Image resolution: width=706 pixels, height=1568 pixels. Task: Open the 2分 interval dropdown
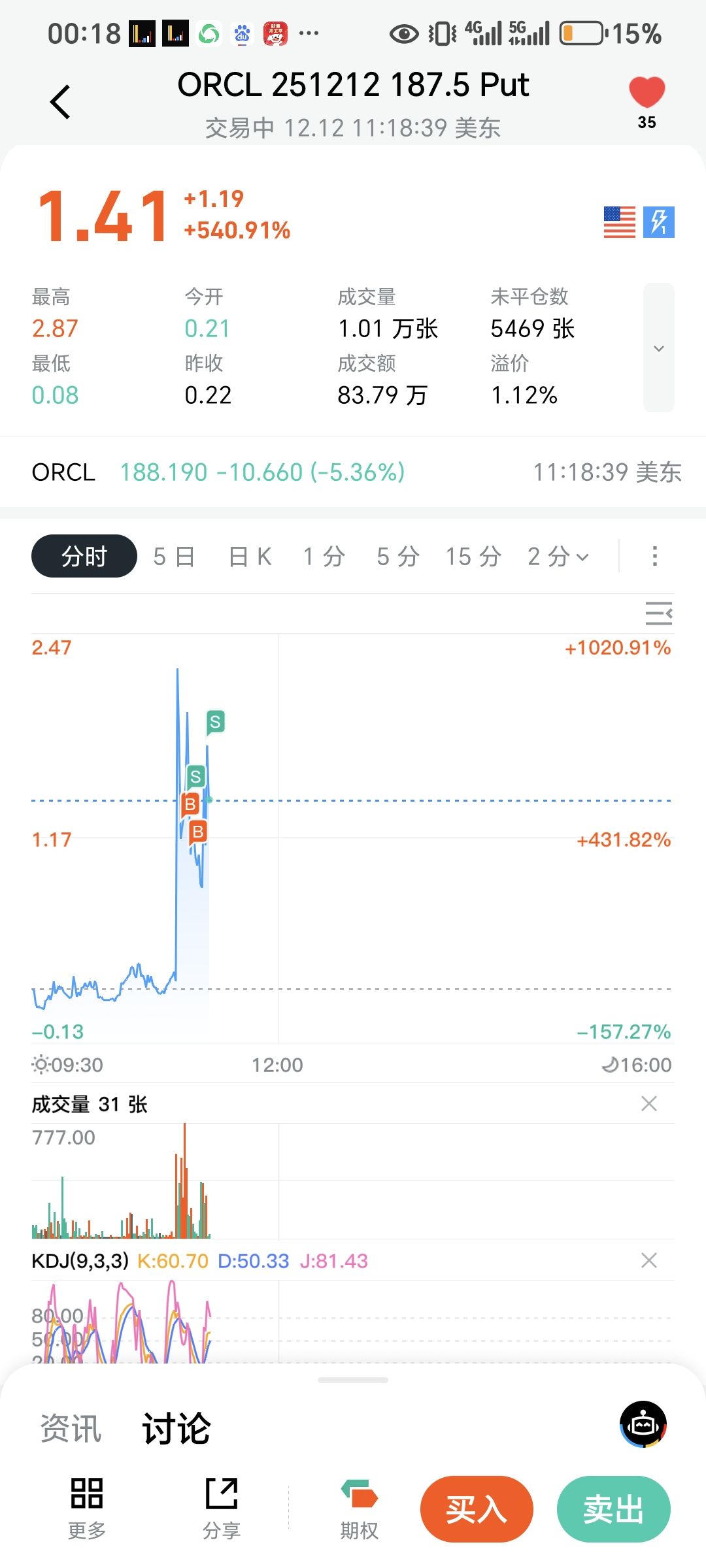click(x=558, y=557)
